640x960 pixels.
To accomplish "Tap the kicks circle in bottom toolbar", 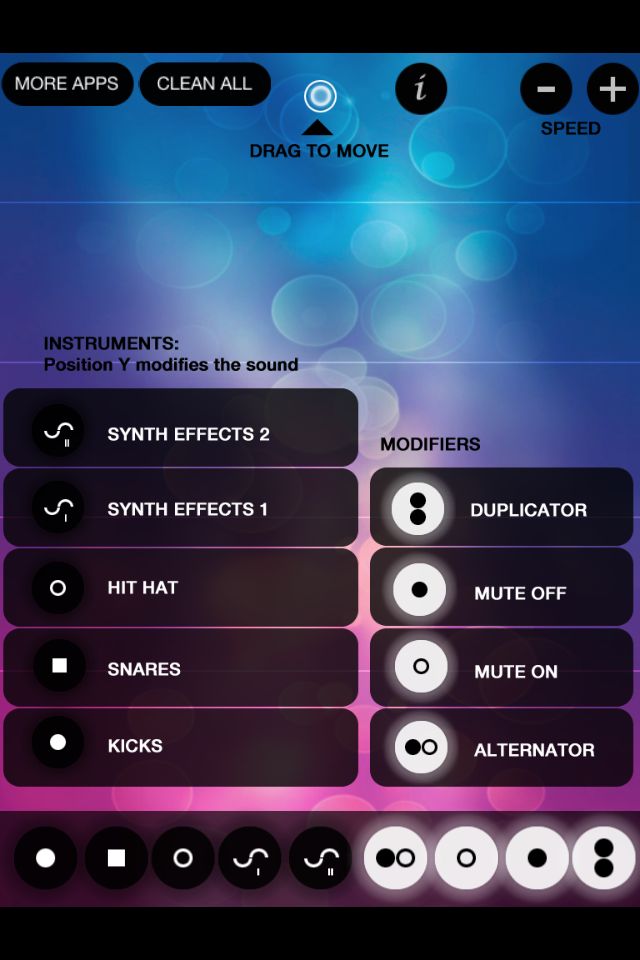I will point(46,858).
